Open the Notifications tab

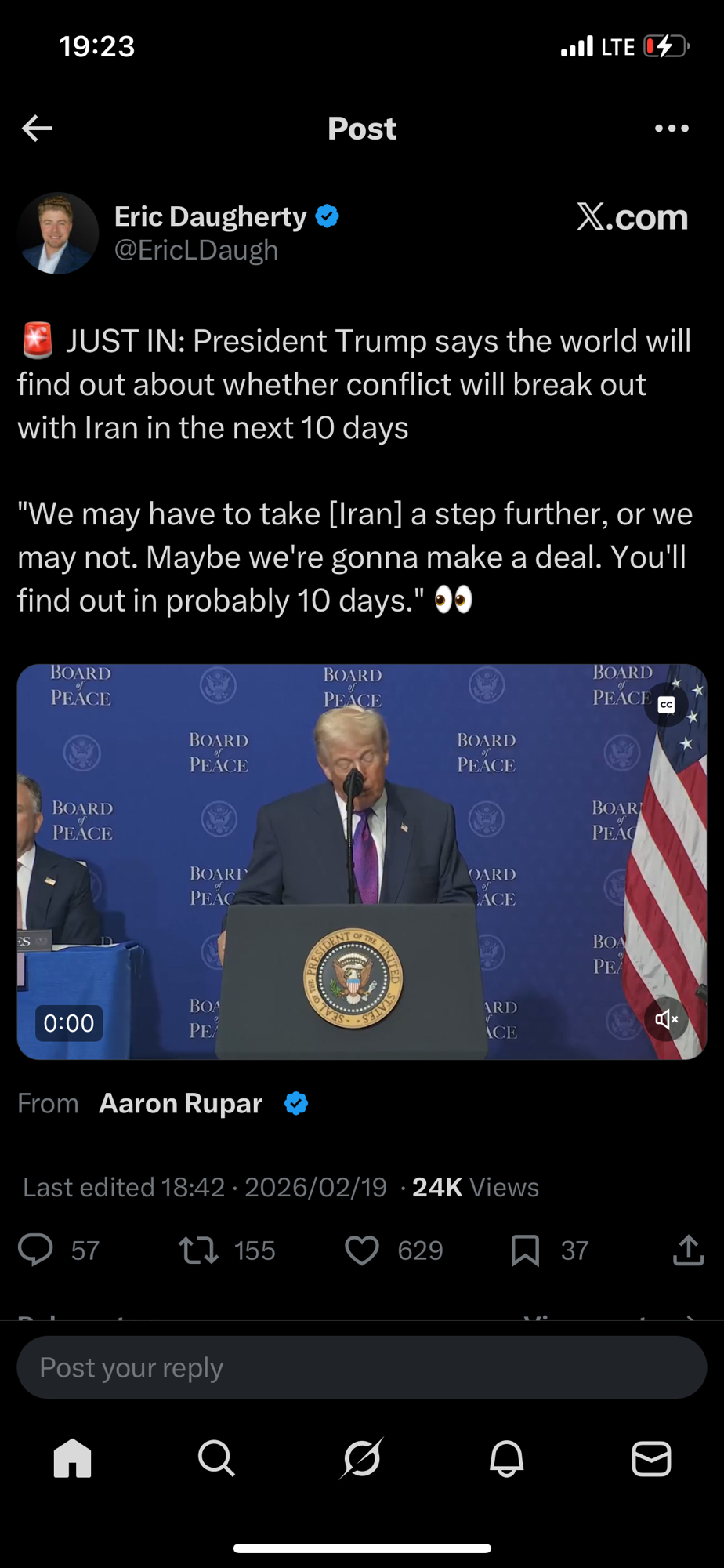coord(506,1458)
